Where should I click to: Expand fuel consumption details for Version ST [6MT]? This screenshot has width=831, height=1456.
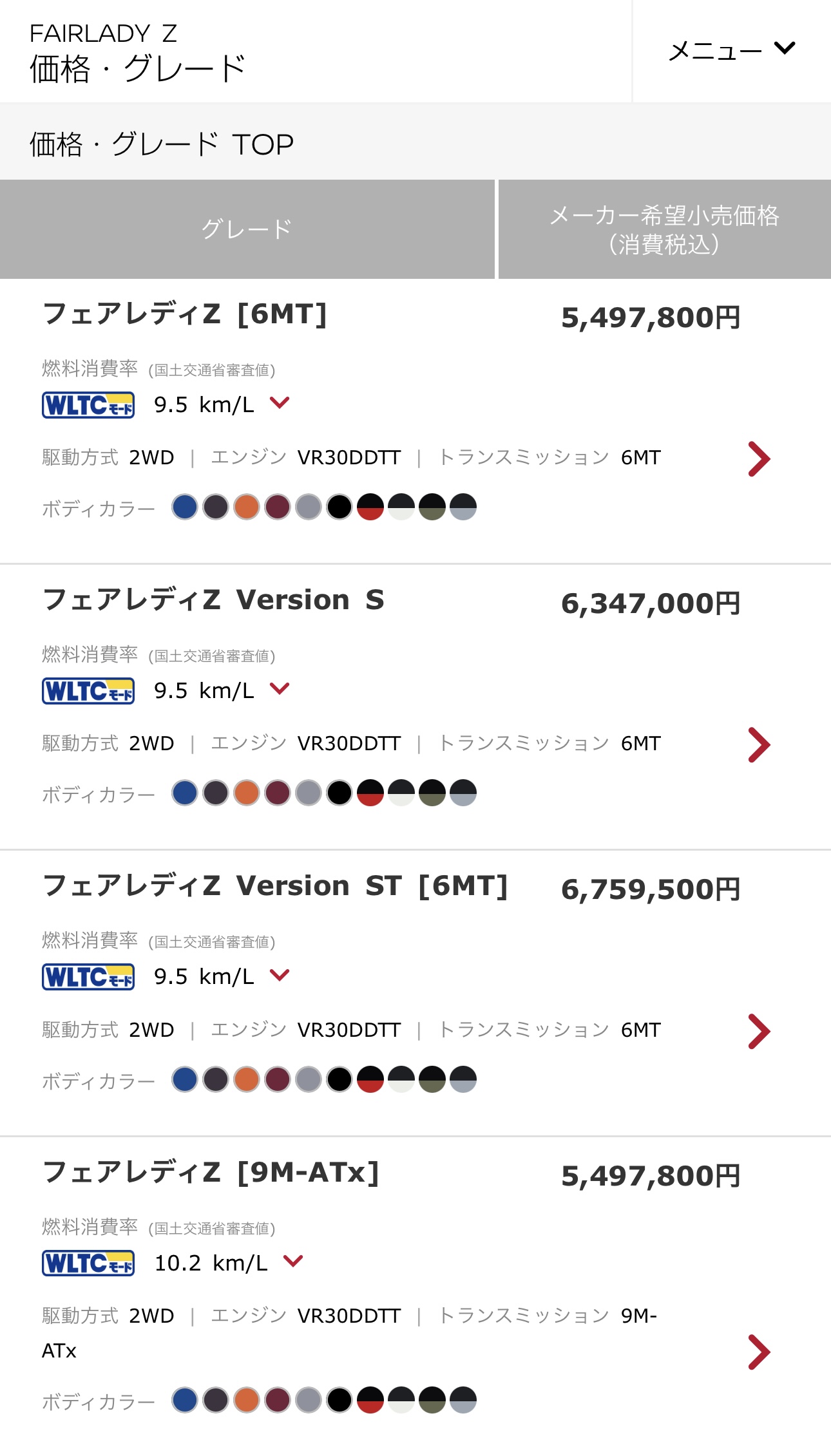(x=280, y=975)
